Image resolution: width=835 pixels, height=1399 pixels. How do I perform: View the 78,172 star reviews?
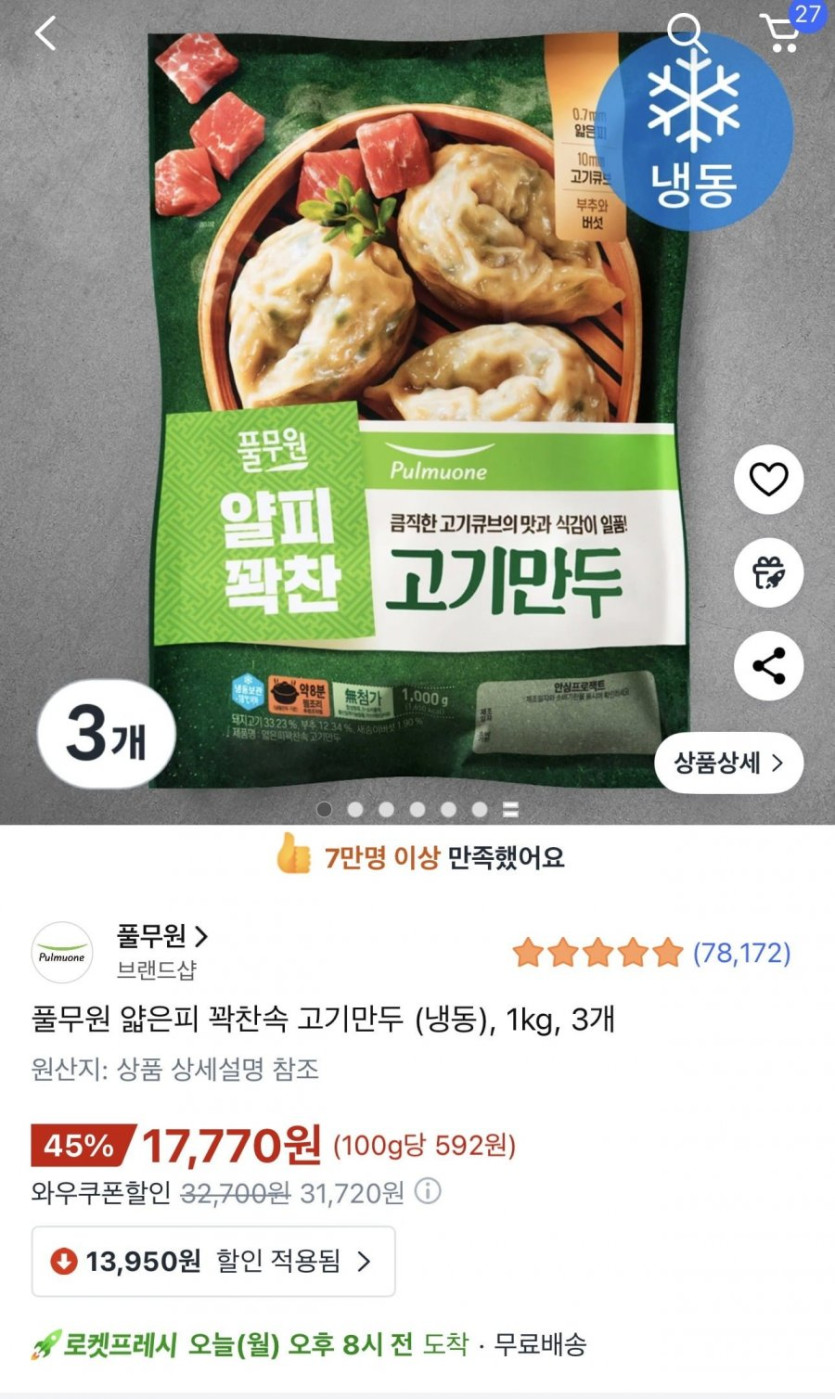coord(651,953)
